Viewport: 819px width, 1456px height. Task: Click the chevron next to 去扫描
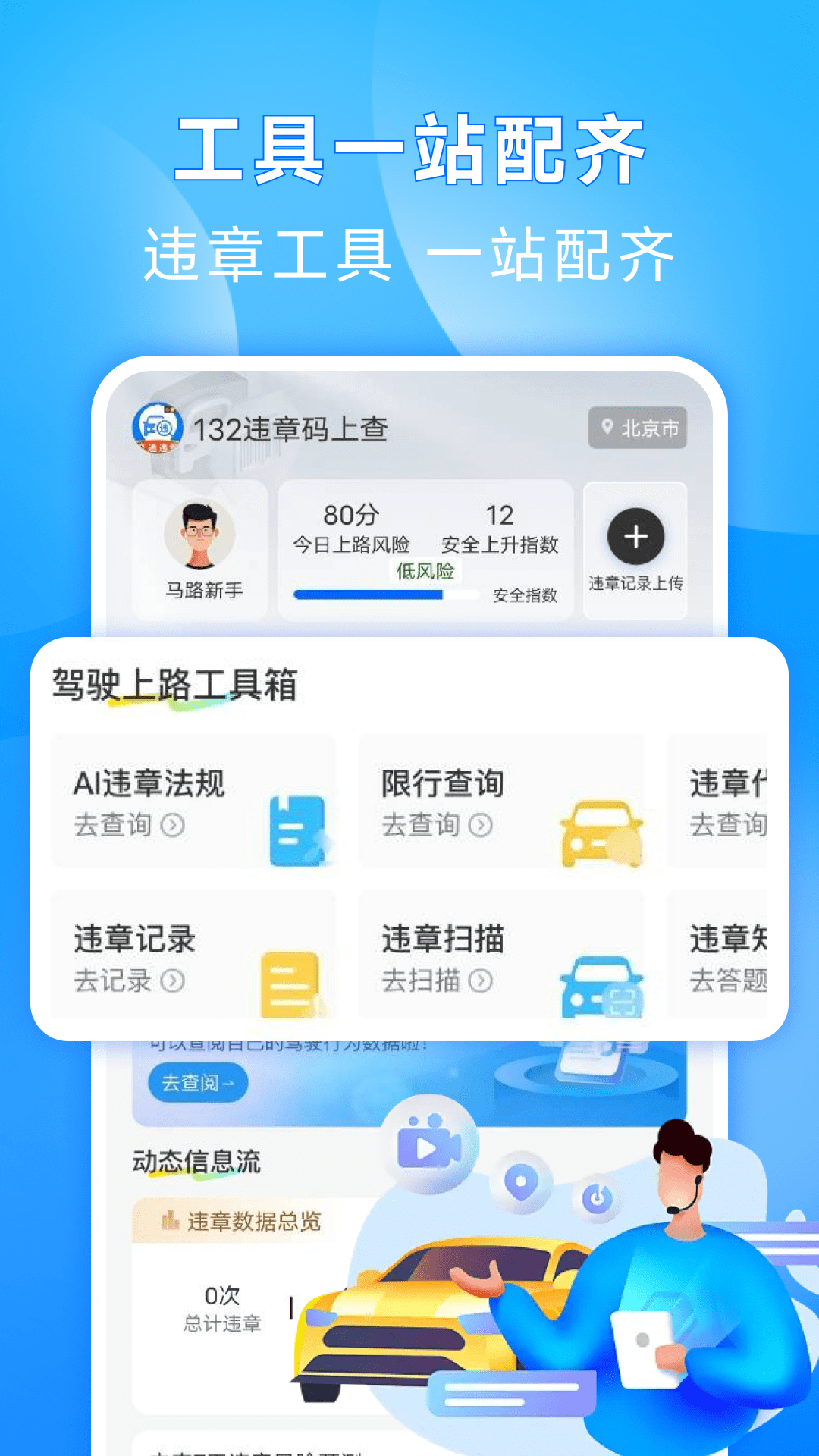480,981
